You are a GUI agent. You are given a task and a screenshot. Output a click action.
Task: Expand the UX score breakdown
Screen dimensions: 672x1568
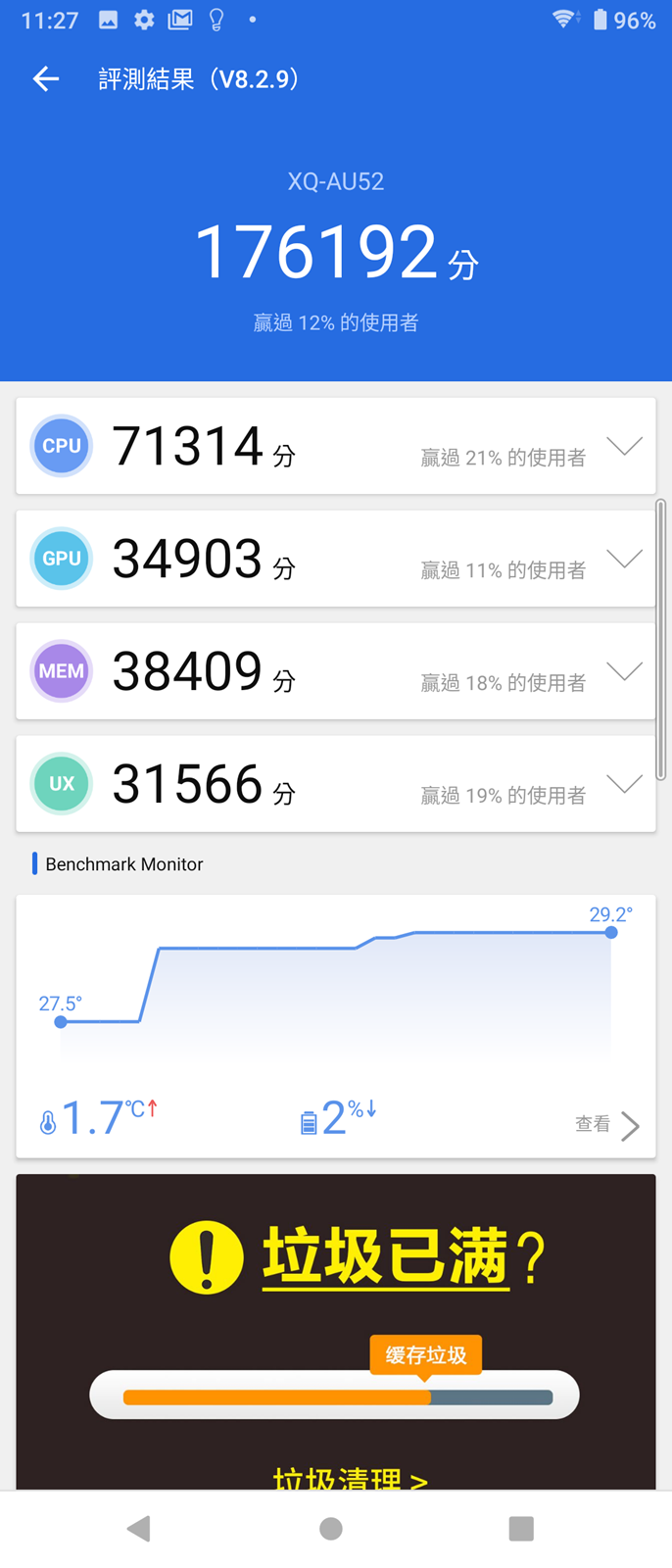point(624,785)
